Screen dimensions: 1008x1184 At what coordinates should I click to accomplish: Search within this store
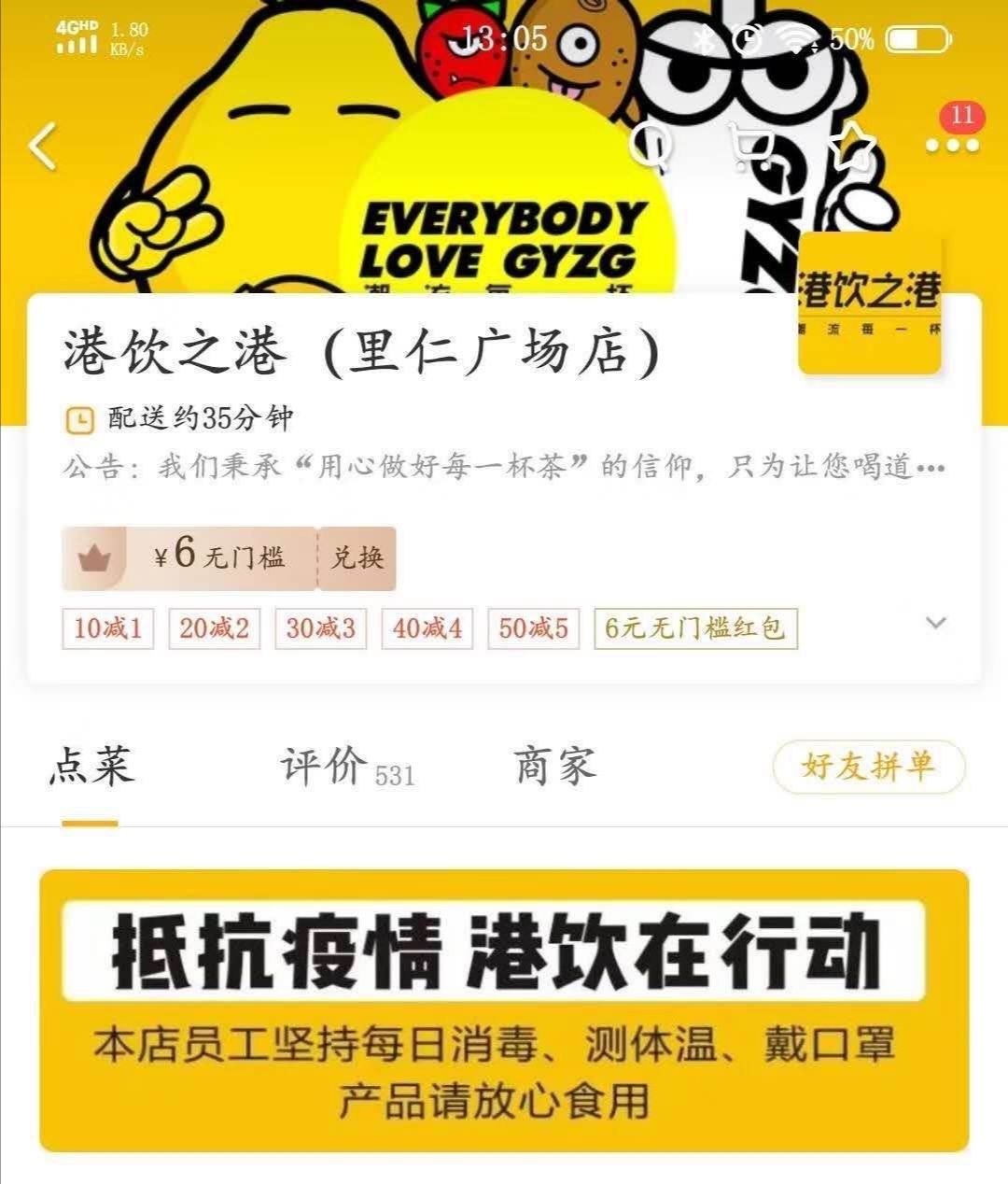651,146
